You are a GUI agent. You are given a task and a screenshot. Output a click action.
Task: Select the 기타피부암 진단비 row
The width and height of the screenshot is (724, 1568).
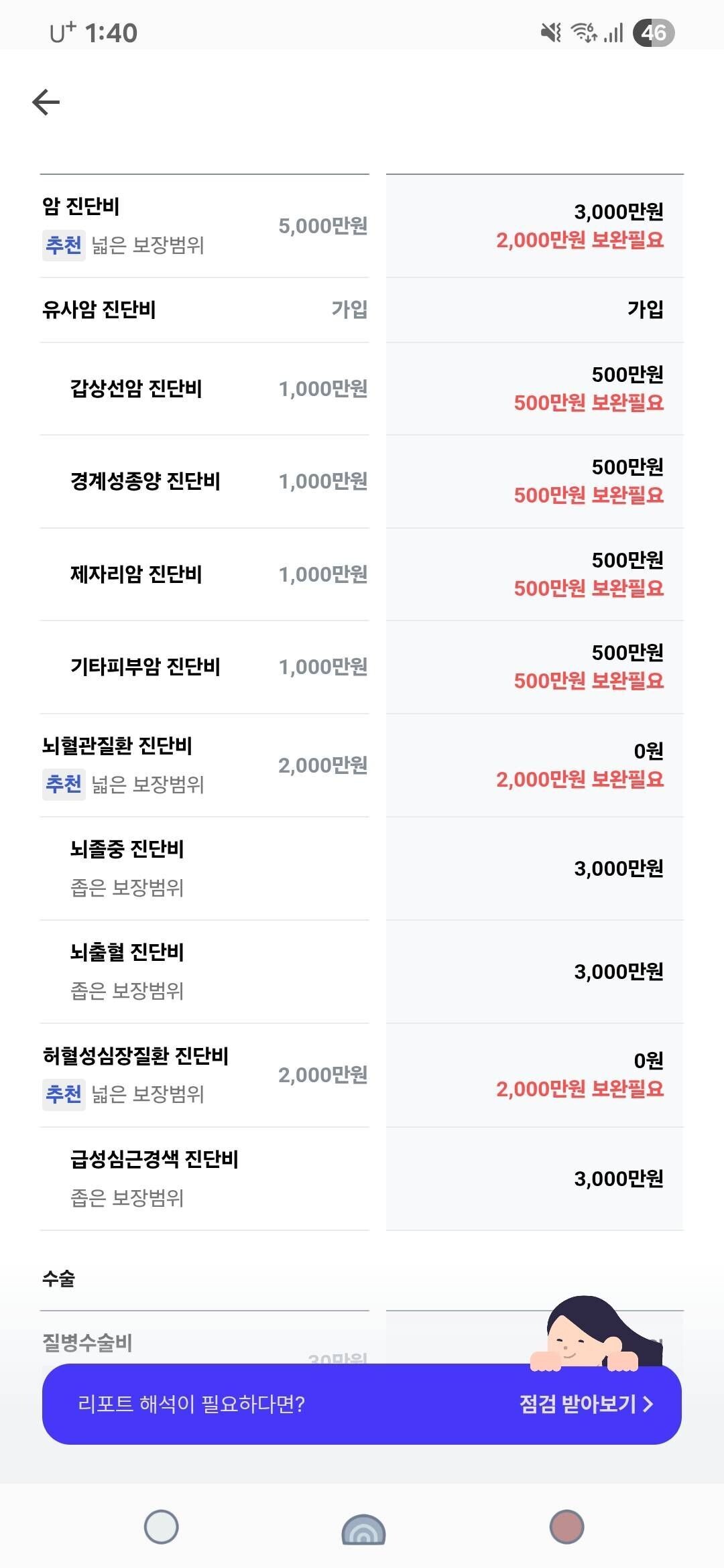pyautogui.click(x=201, y=667)
